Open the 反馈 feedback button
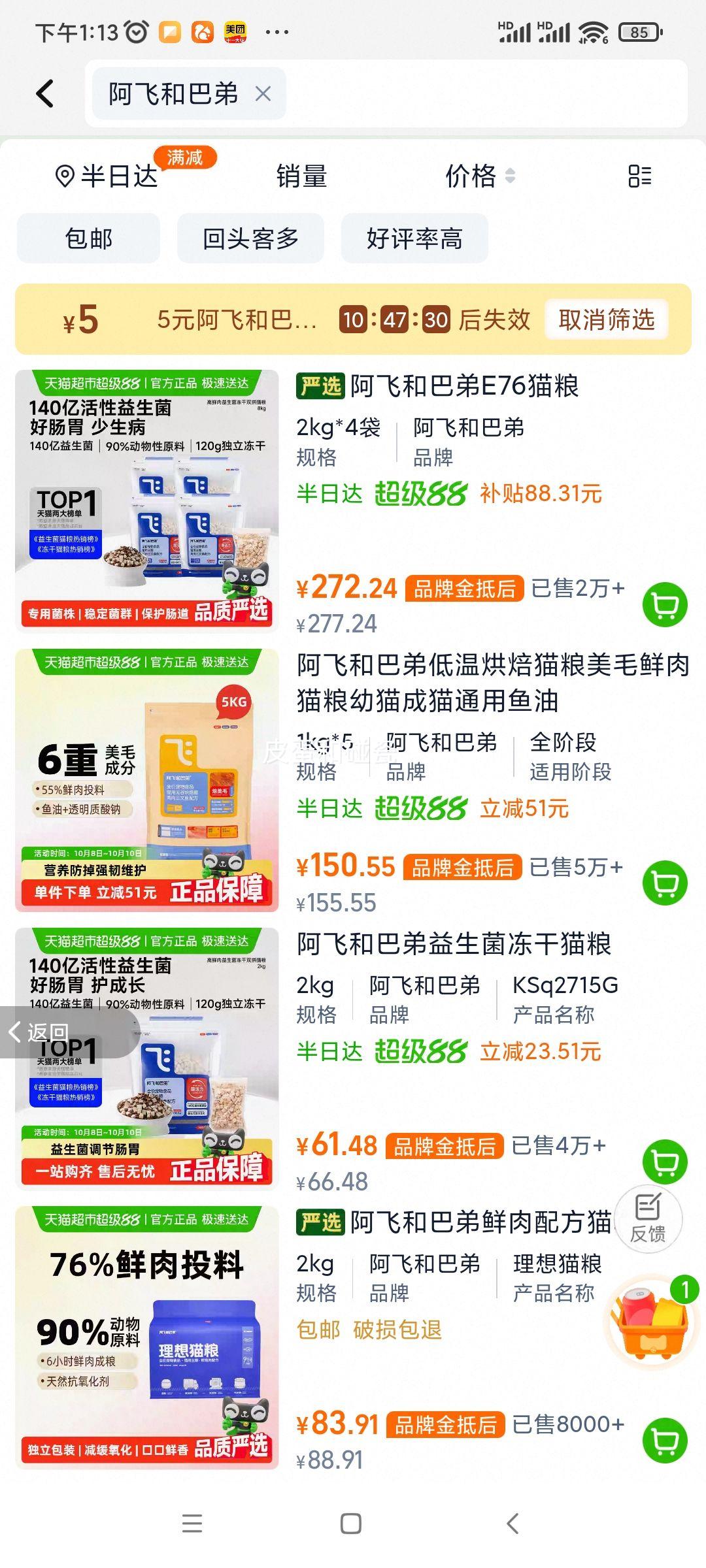The width and height of the screenshot is (706, 1568). pyautogui.click(x=648, y=1218)
